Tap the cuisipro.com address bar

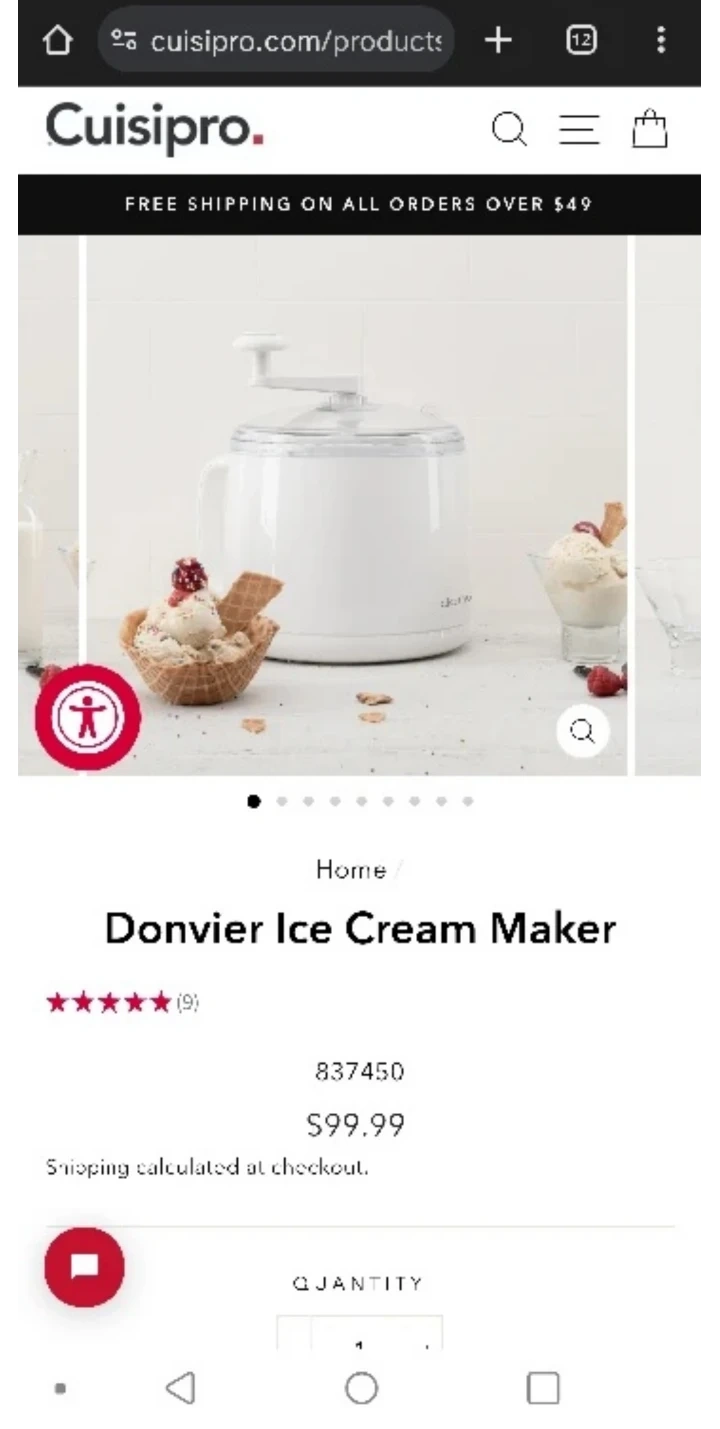tap(278, 41)
